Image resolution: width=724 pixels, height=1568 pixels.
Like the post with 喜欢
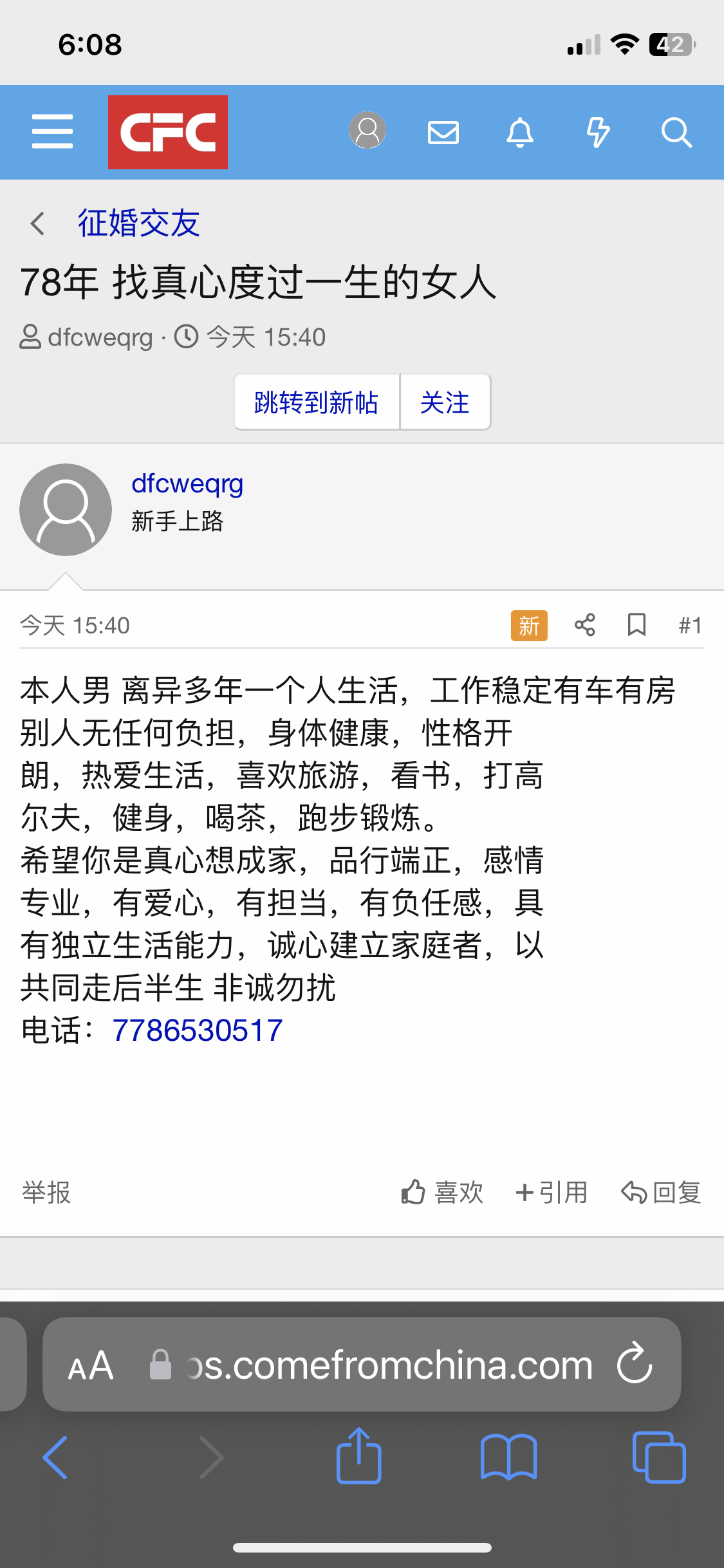point(442,1192)
